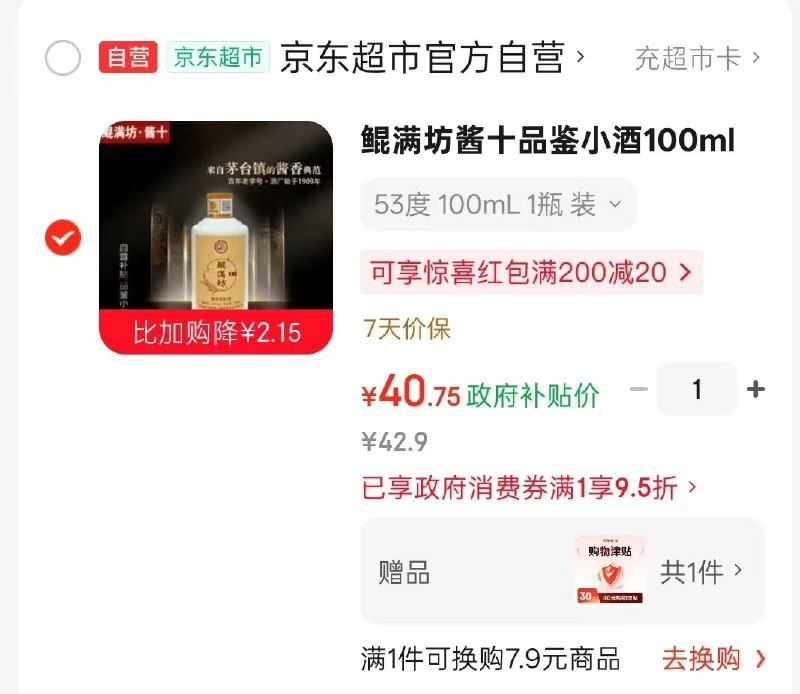Open the 鲲满坊 liquor product image
Viewport: 800px width, 694px height.
pyautogui.click(x=215, y=237)
